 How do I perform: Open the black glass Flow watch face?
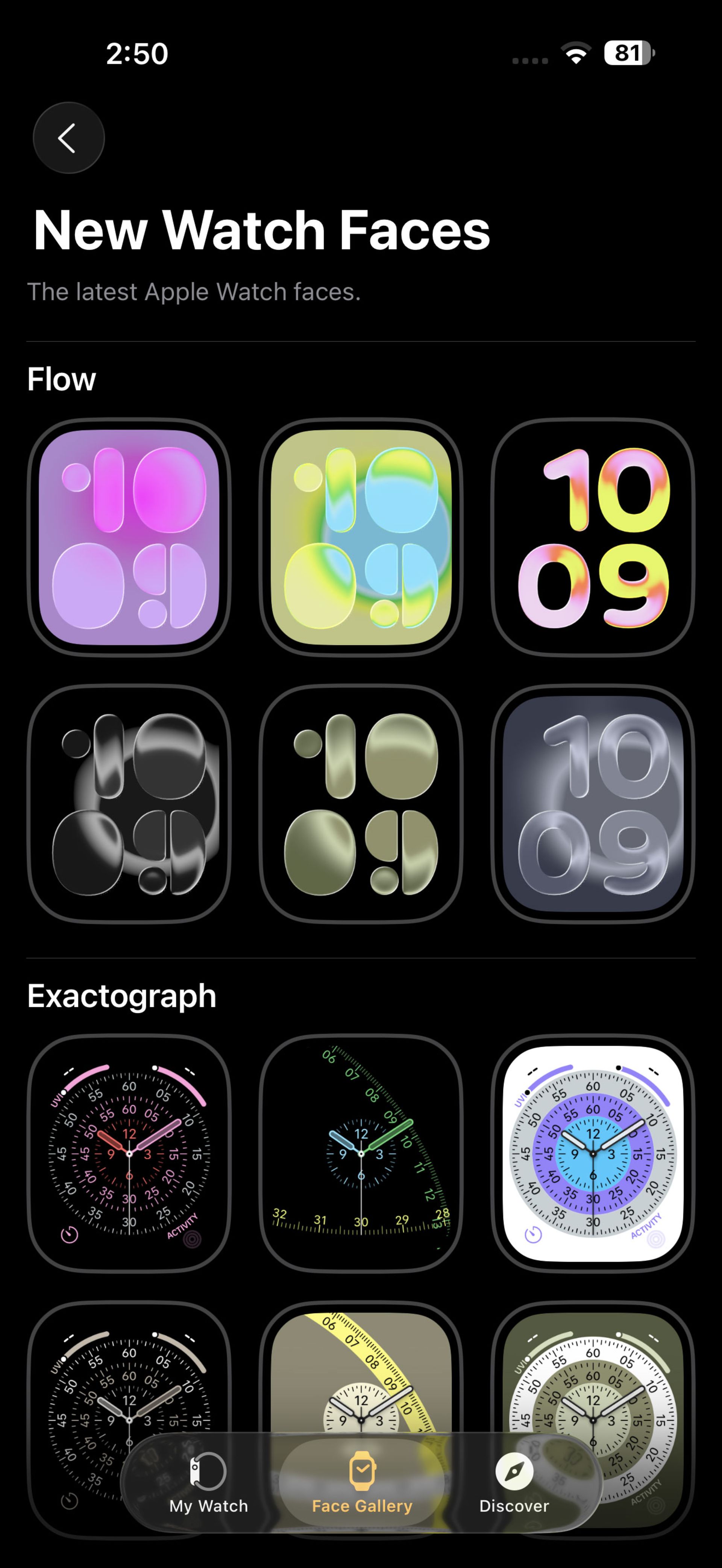tap(129, 804)
